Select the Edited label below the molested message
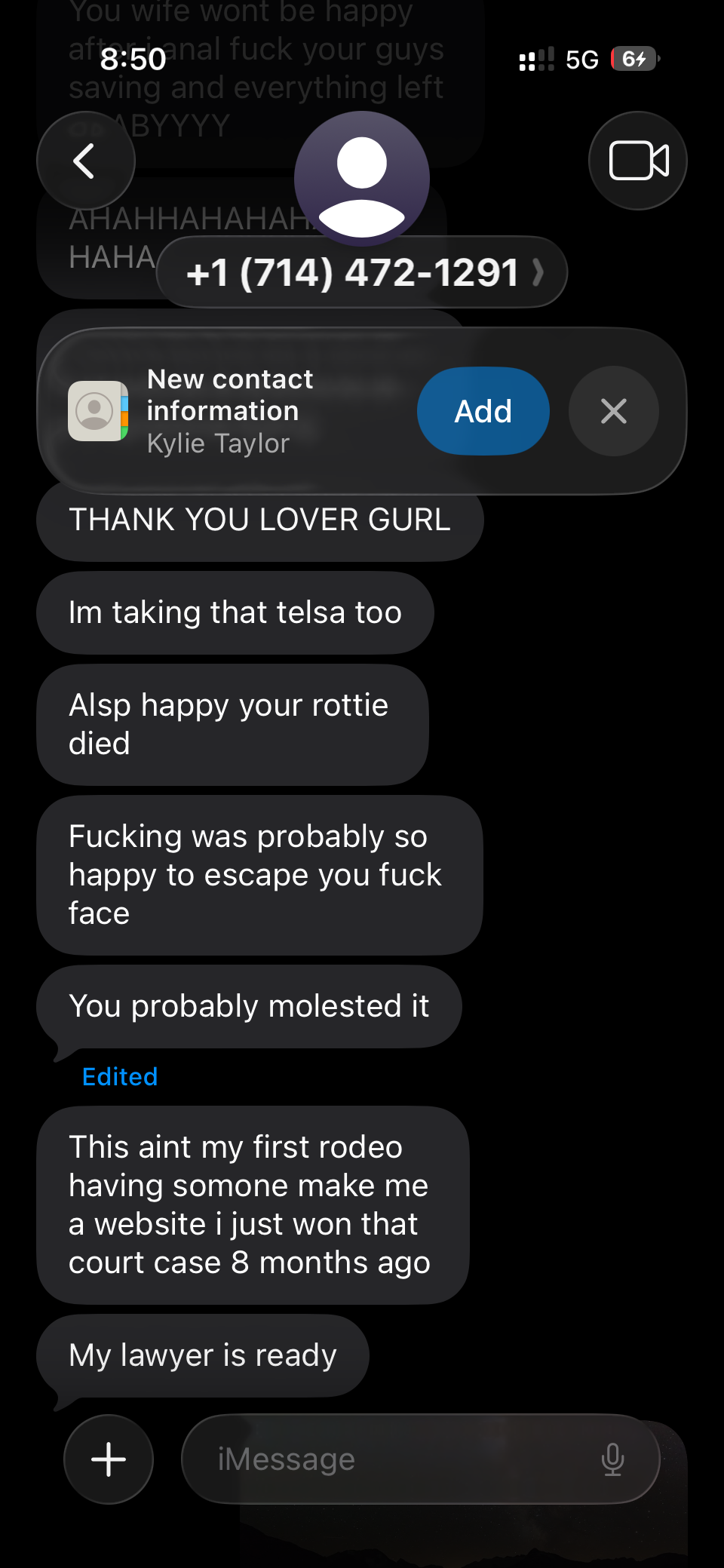 [x=119, y=1076]
